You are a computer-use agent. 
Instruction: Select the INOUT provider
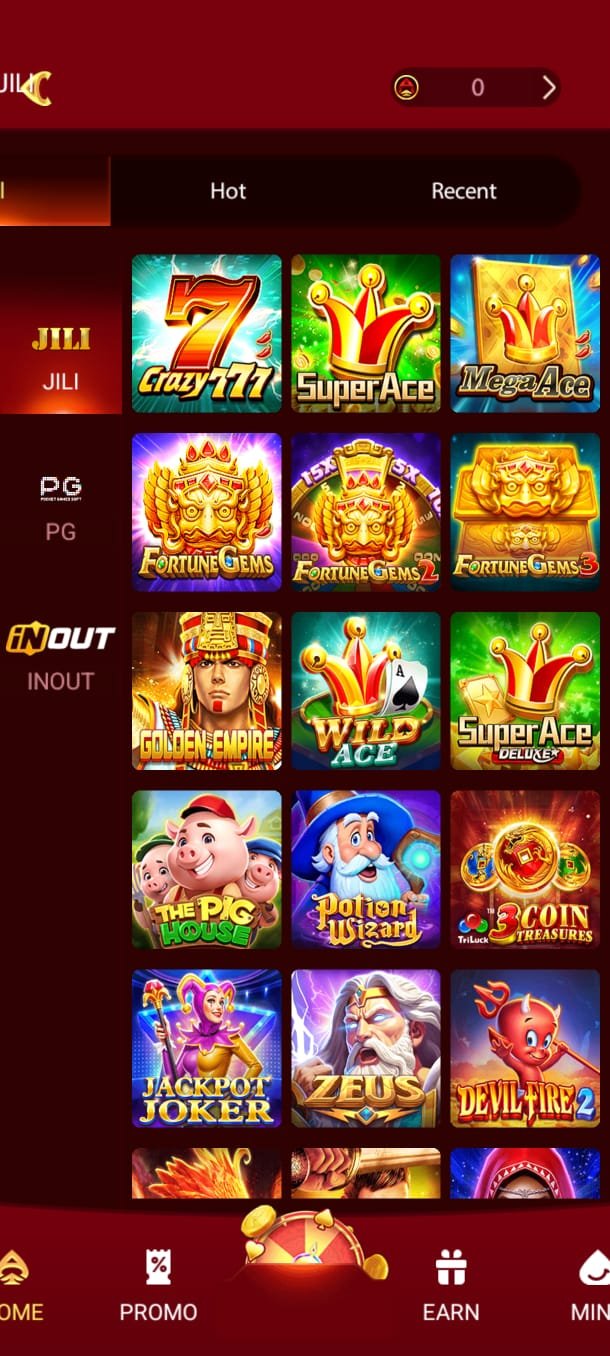pyautogui.click(x=61, y=658)
